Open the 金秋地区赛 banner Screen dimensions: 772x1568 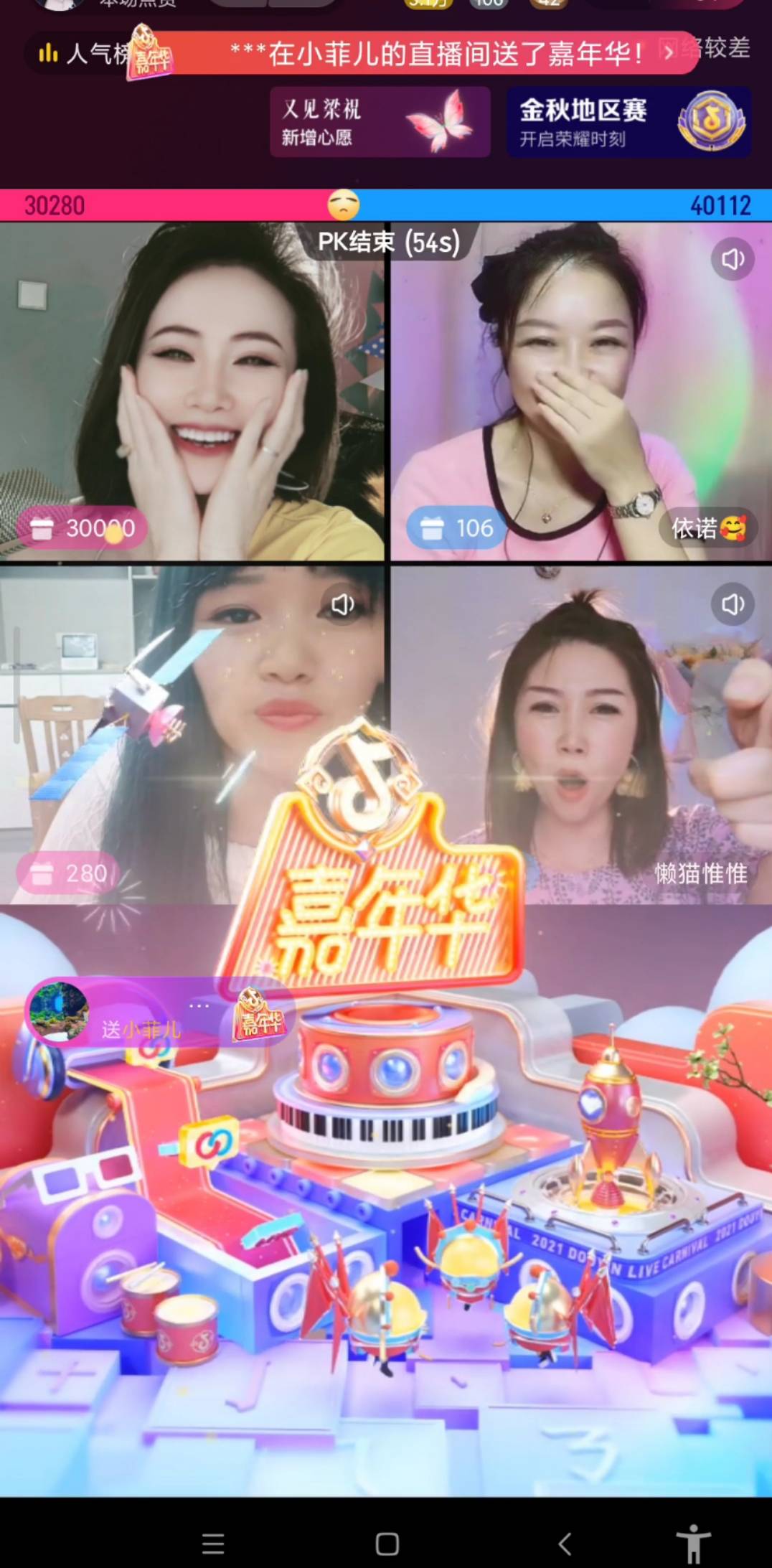(x=629, y=123)
